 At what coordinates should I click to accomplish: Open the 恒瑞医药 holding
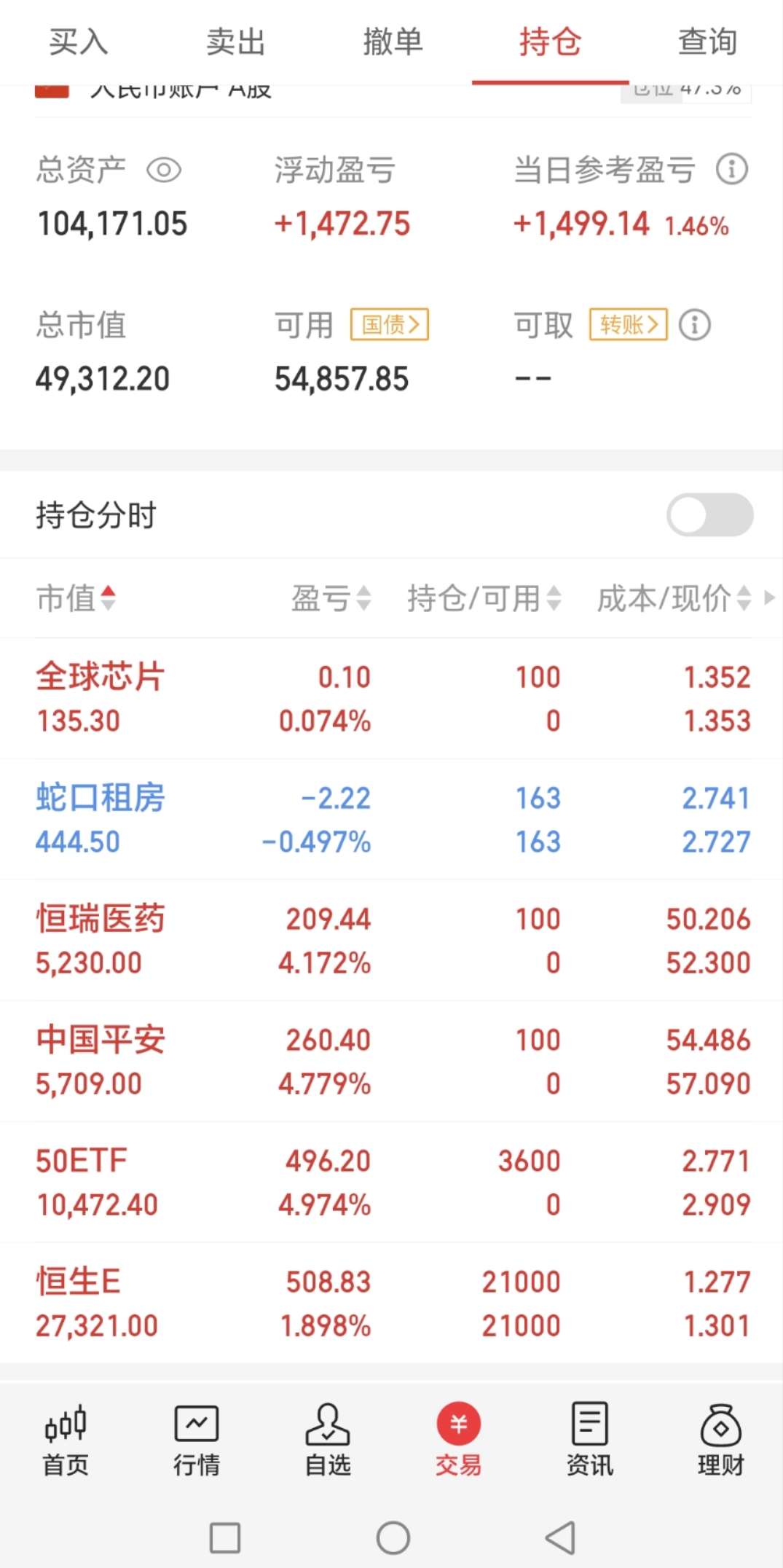pyautogui.click(x=101, y=919)
